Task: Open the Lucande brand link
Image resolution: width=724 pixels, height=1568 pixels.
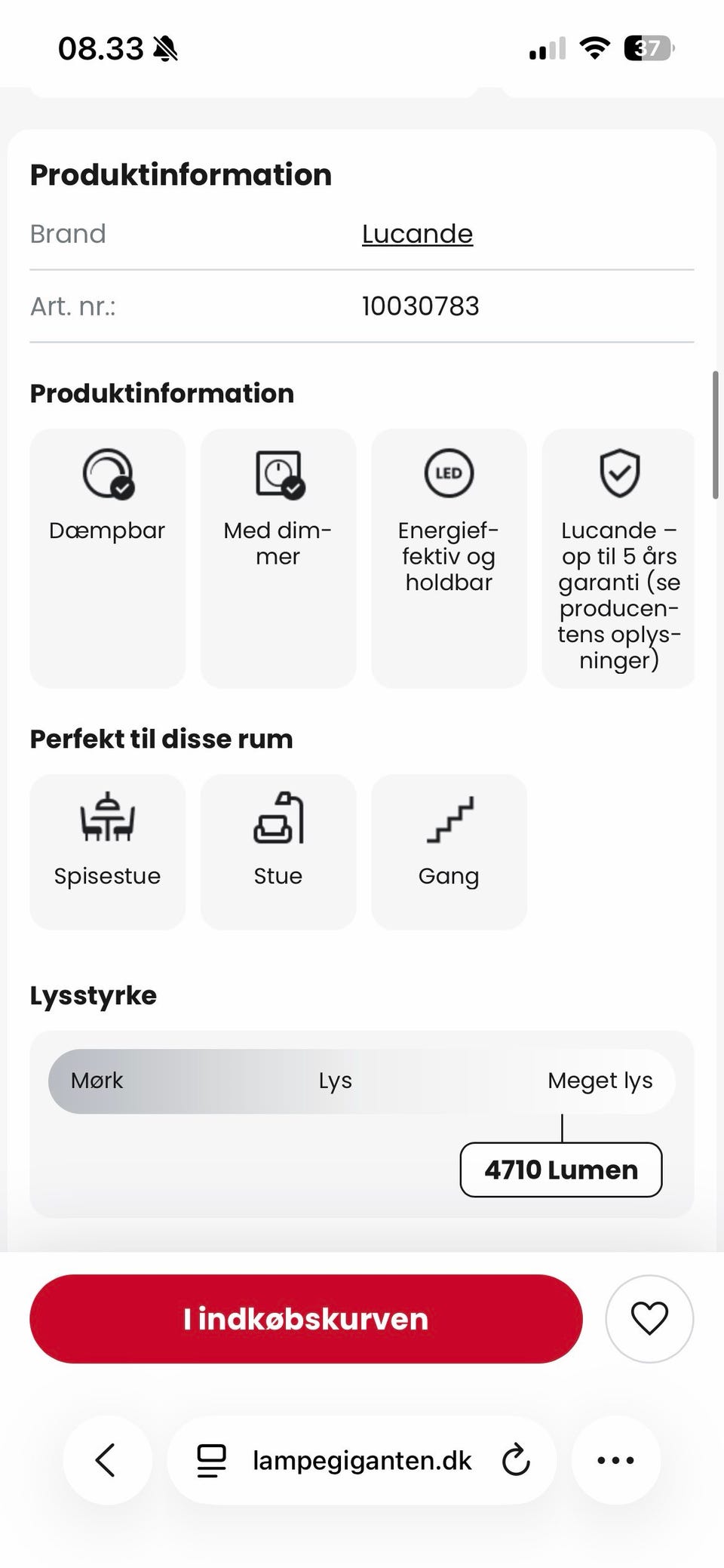Action: 417,234
